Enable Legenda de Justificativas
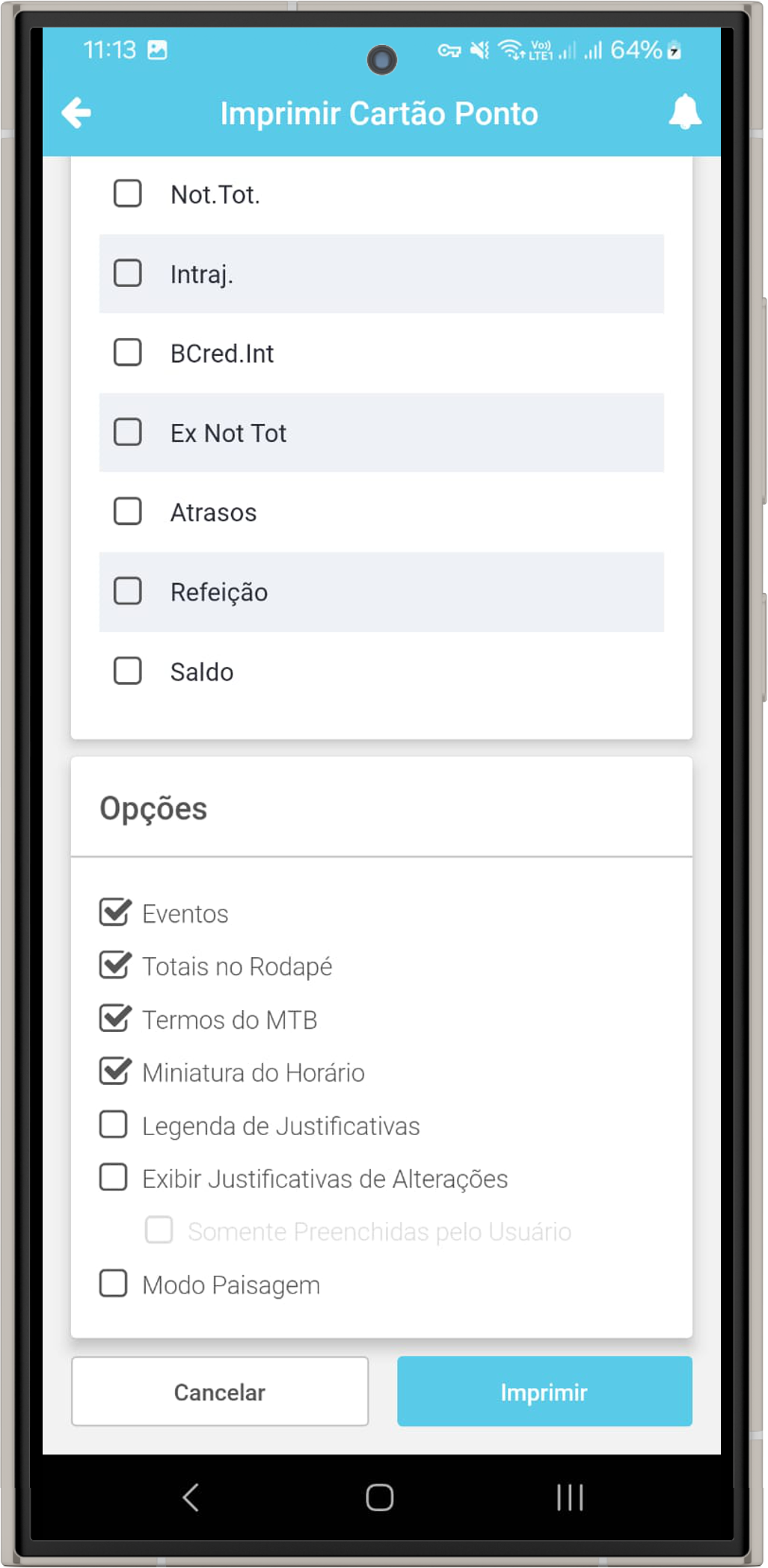The height and width of the screenshot is (1568, 768). click(114, 1125)
